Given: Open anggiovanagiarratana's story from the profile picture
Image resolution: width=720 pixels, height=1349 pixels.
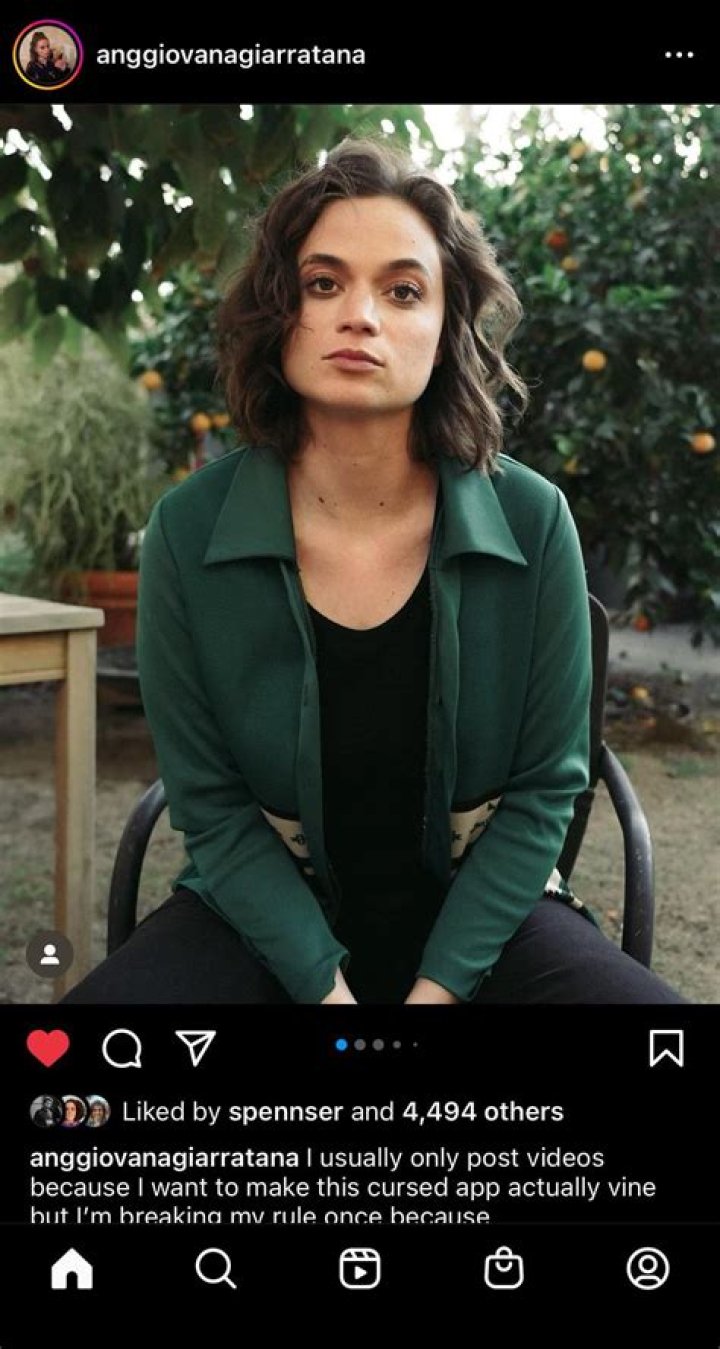Looking at the screenshot, I should point(47,55).
